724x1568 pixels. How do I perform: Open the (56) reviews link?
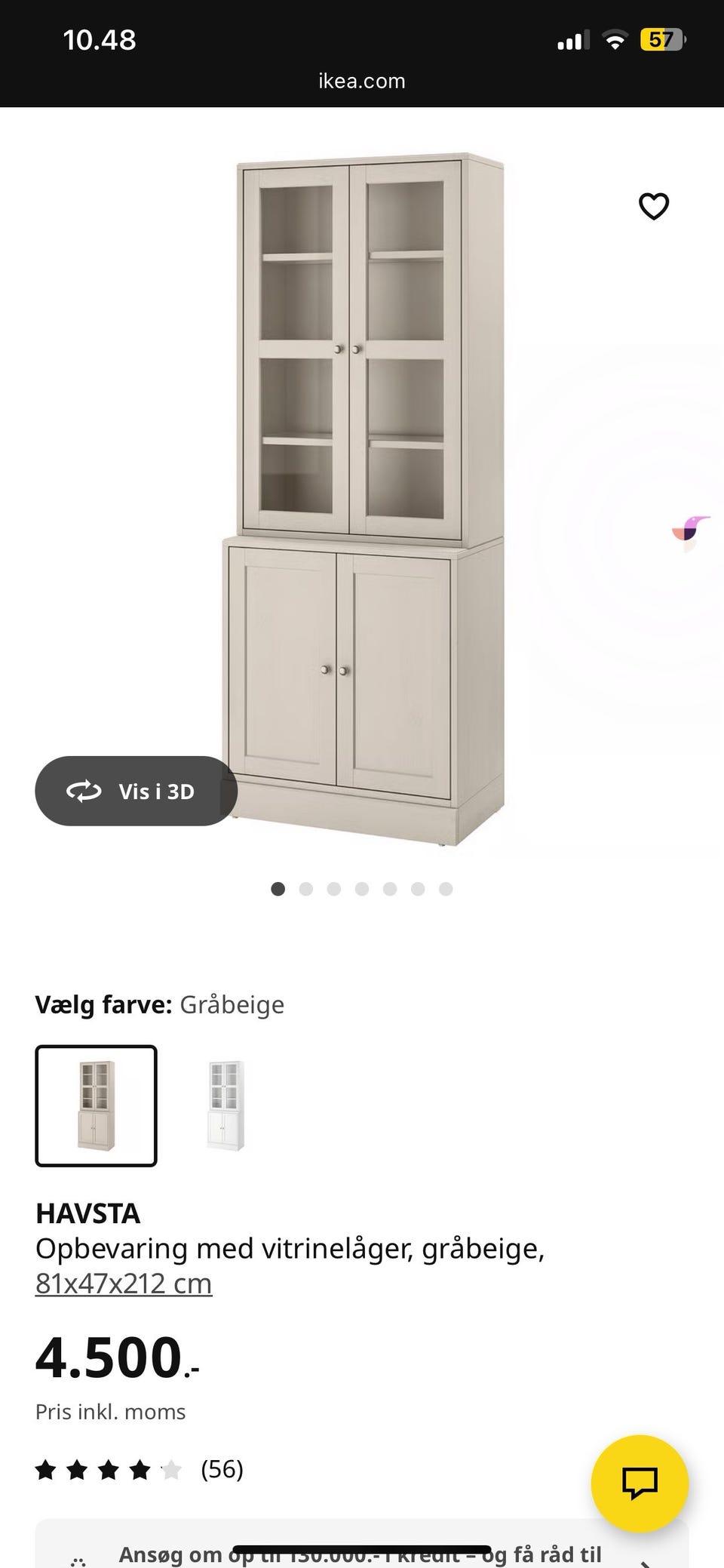point(222,1468)
